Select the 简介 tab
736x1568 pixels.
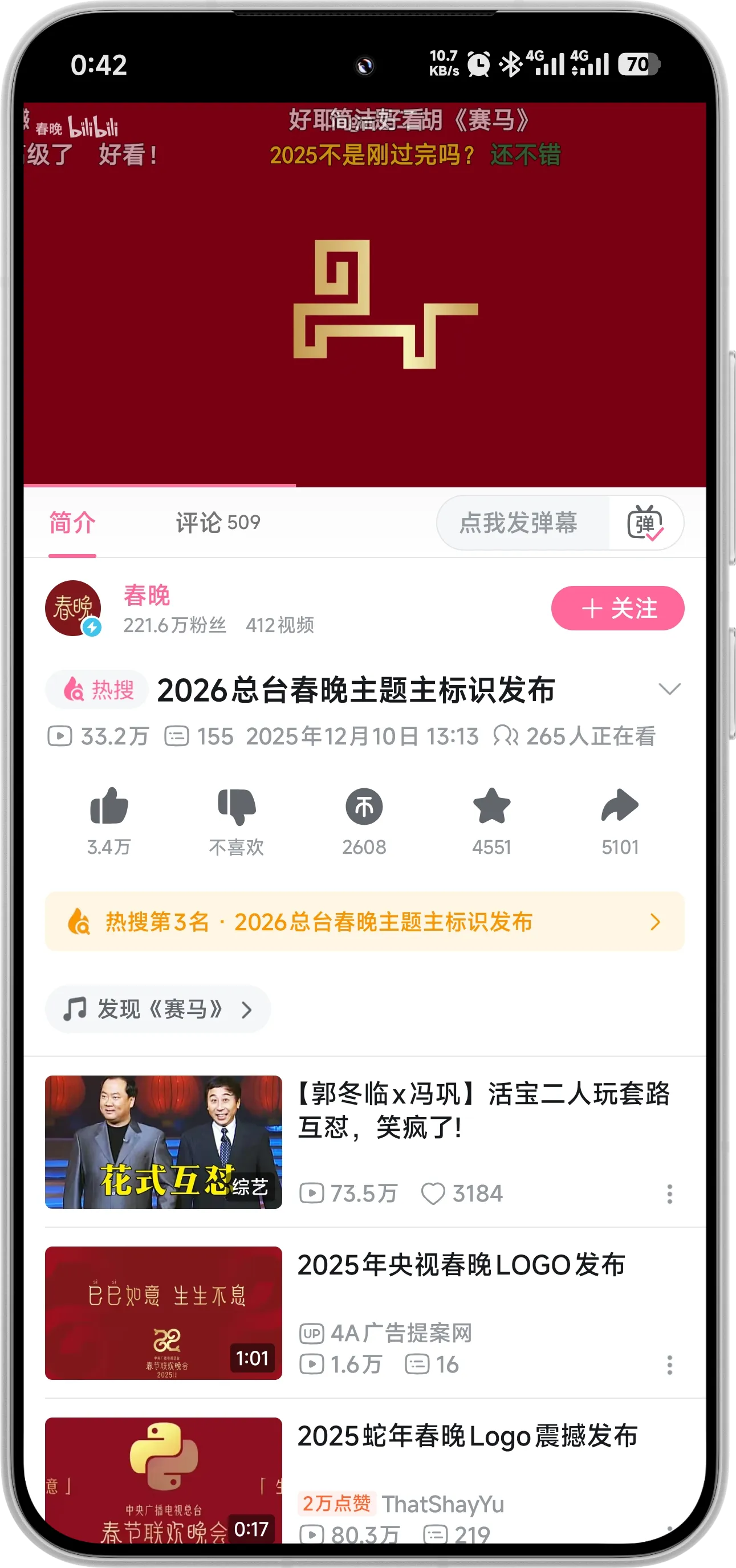click(x=72, y=522)
